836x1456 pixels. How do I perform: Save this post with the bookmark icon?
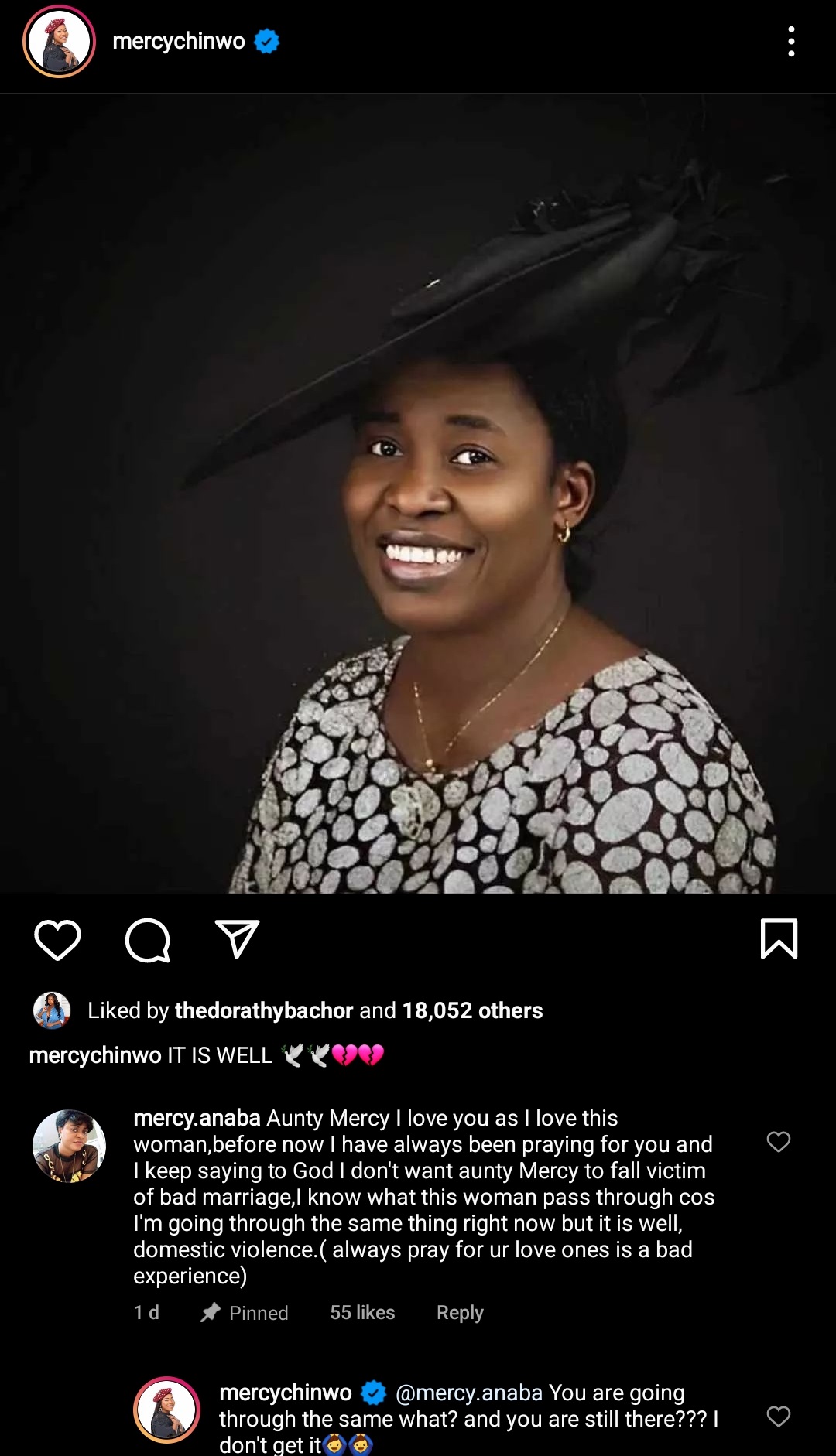[778, 938]
